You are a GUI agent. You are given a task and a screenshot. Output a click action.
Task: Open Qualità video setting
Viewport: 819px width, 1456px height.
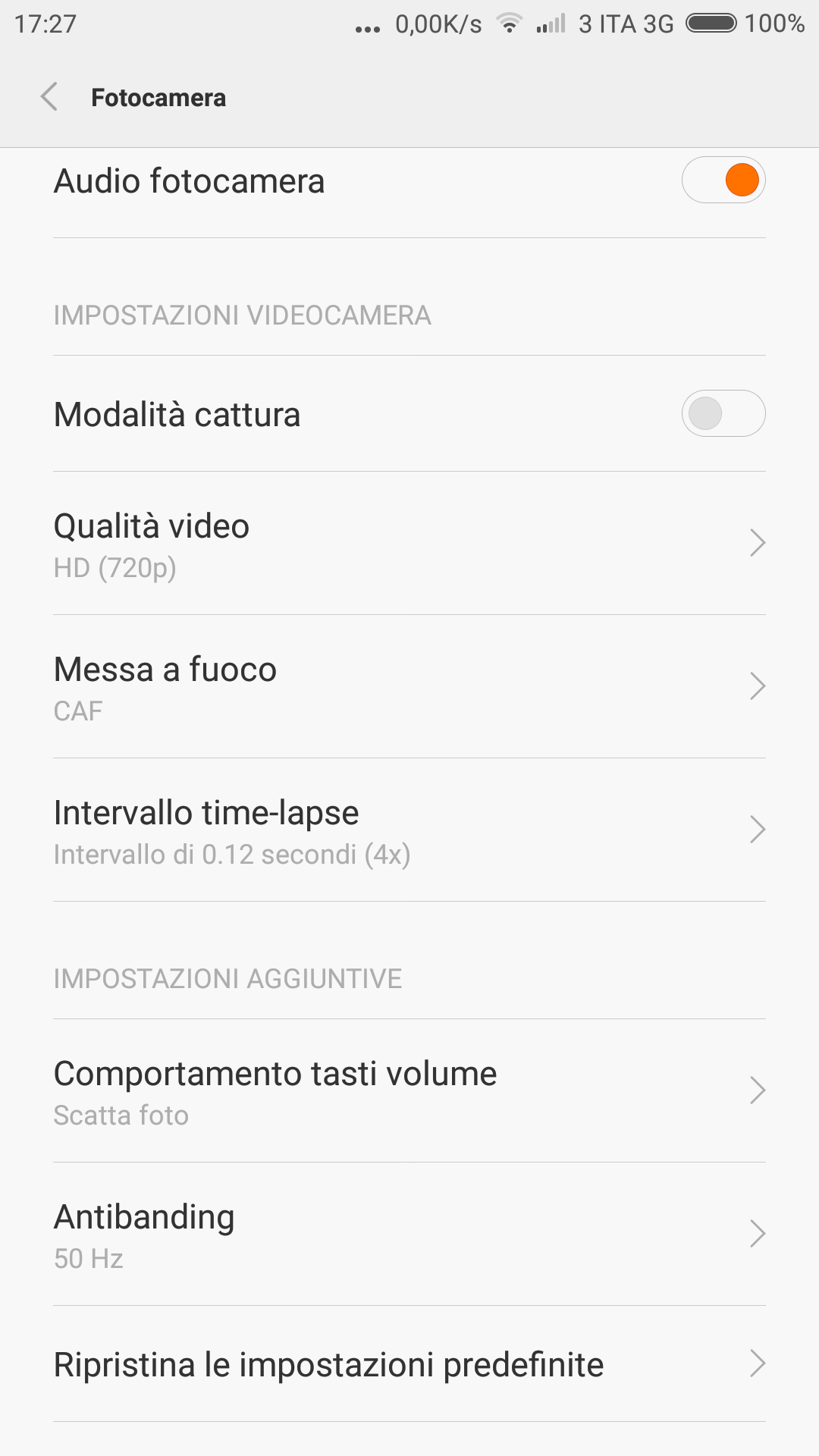[409, 544]
